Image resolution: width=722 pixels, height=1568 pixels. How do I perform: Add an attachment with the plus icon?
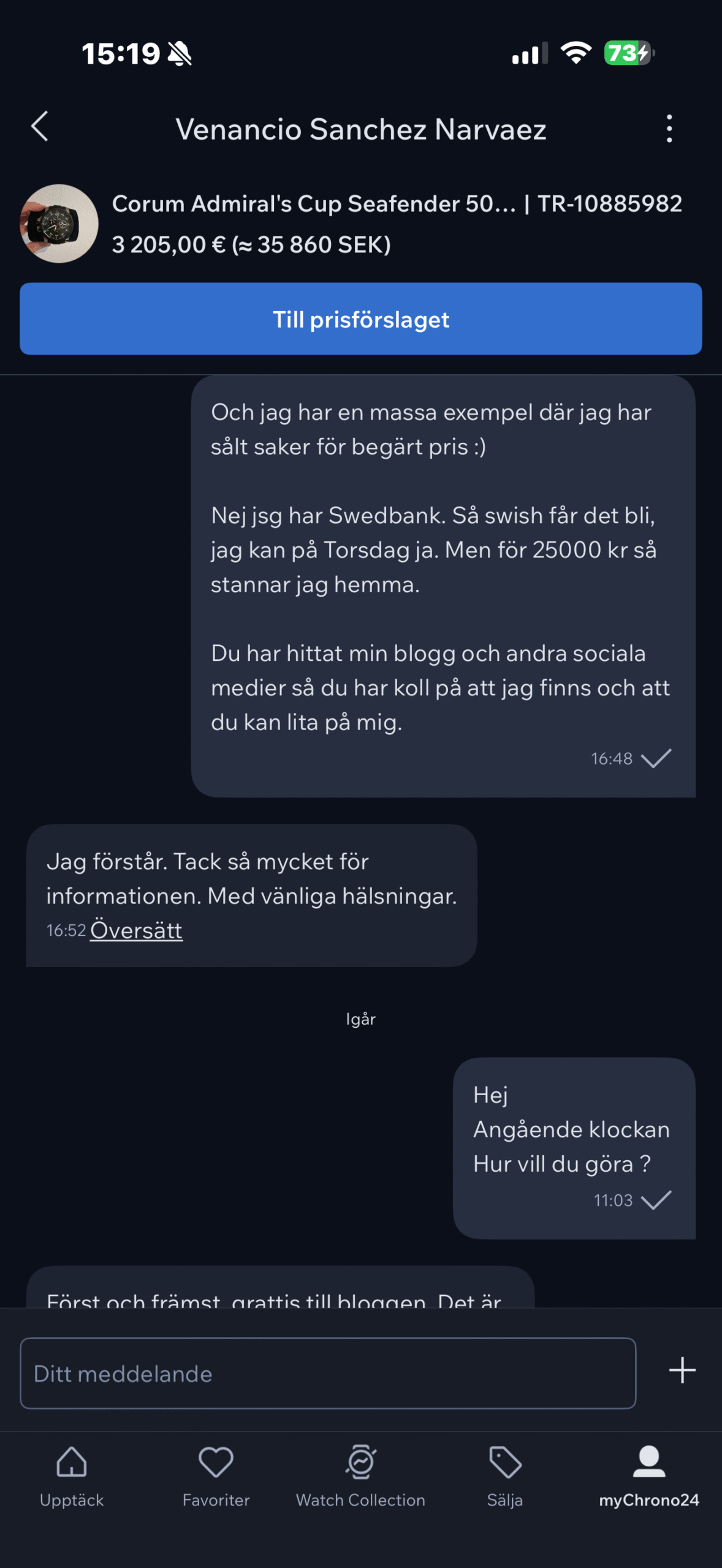click(682, 1371)
